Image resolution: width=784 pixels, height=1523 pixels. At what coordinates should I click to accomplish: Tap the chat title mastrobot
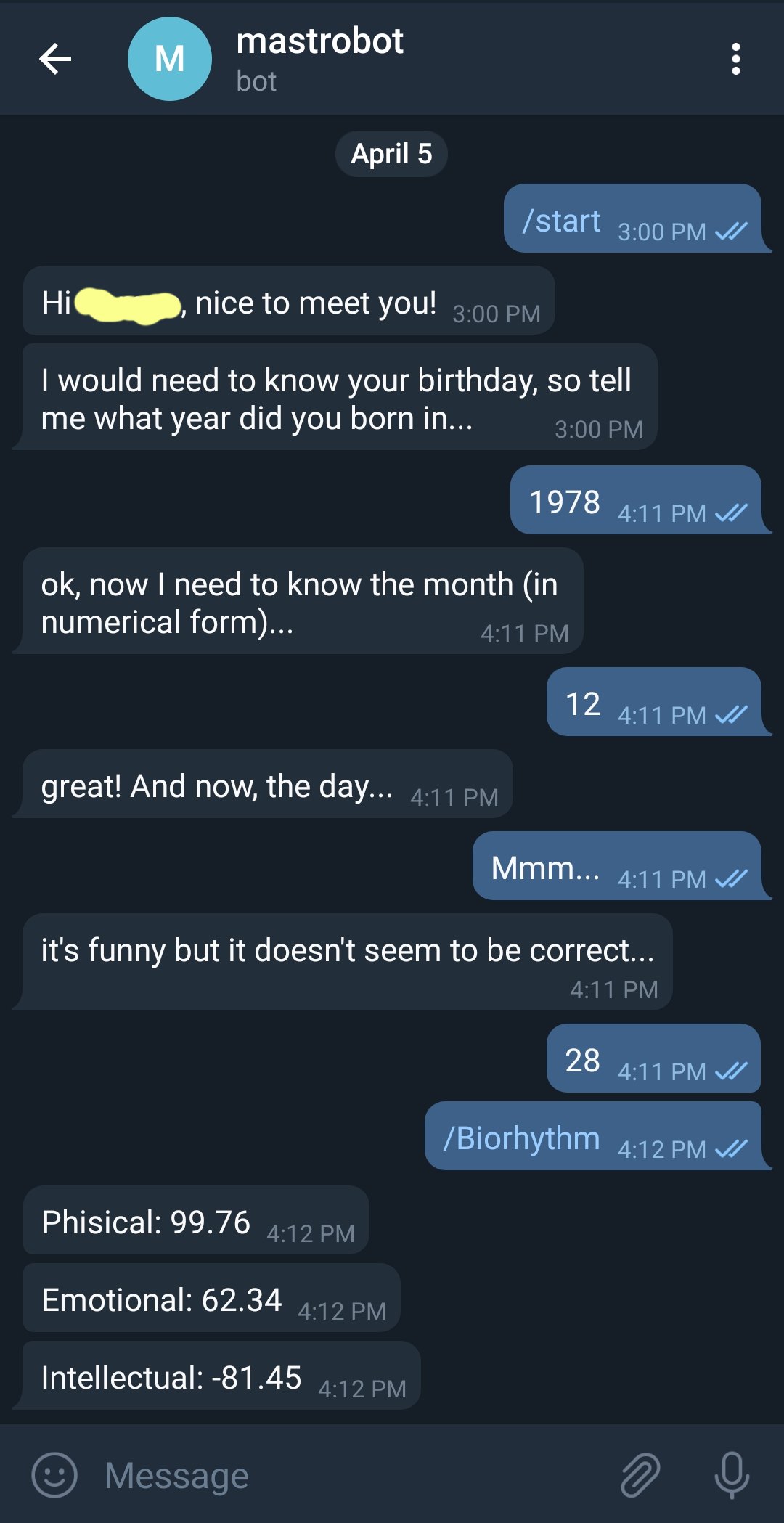[319, 42]
